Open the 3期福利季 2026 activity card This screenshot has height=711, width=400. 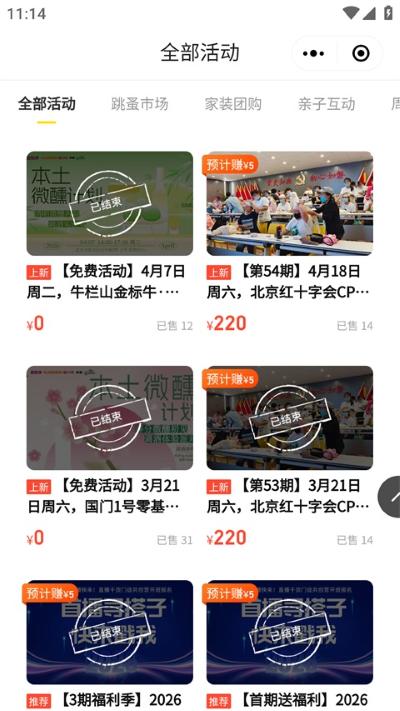pos(110,645)
